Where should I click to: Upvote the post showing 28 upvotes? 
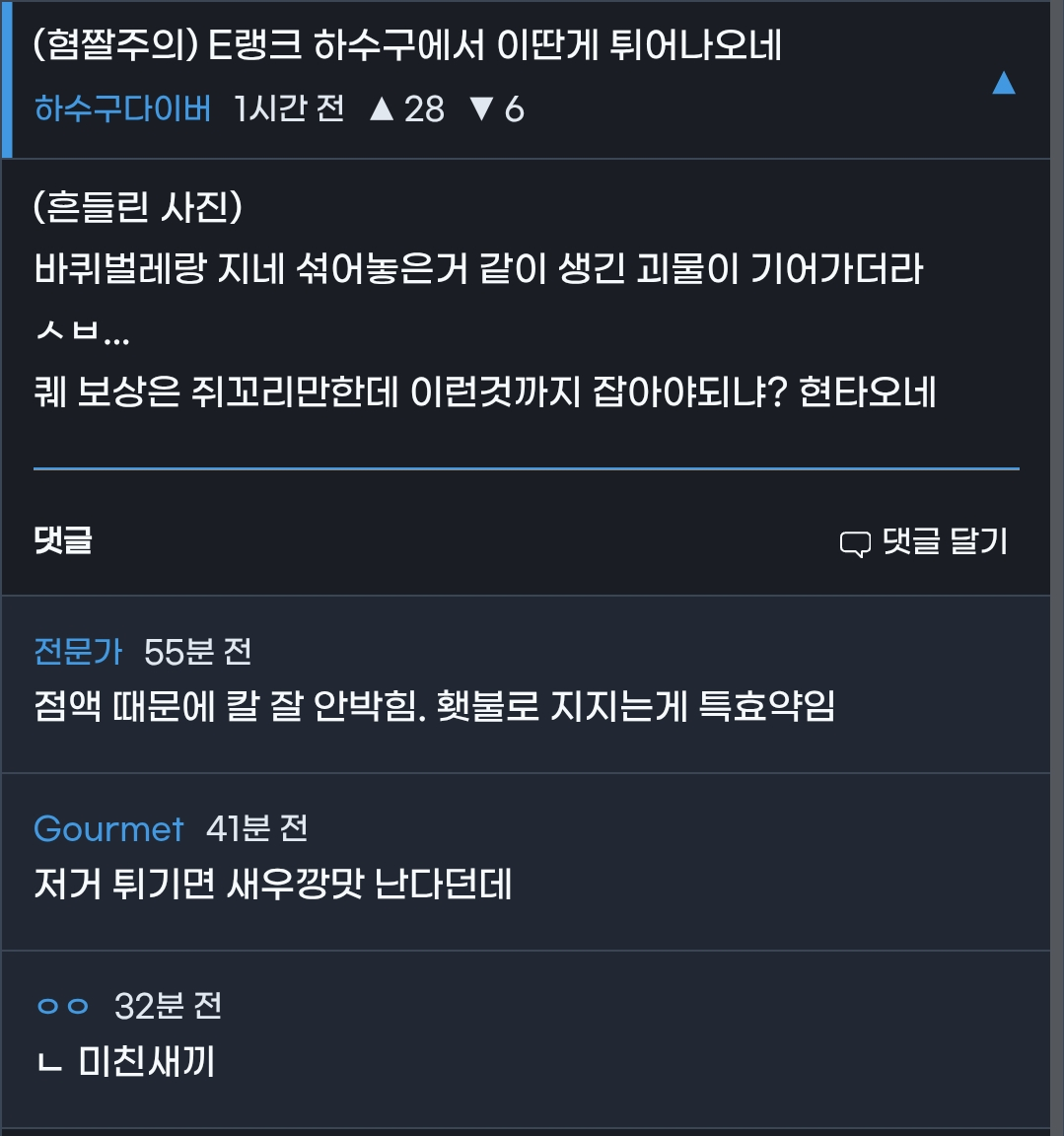click(383, 108)
